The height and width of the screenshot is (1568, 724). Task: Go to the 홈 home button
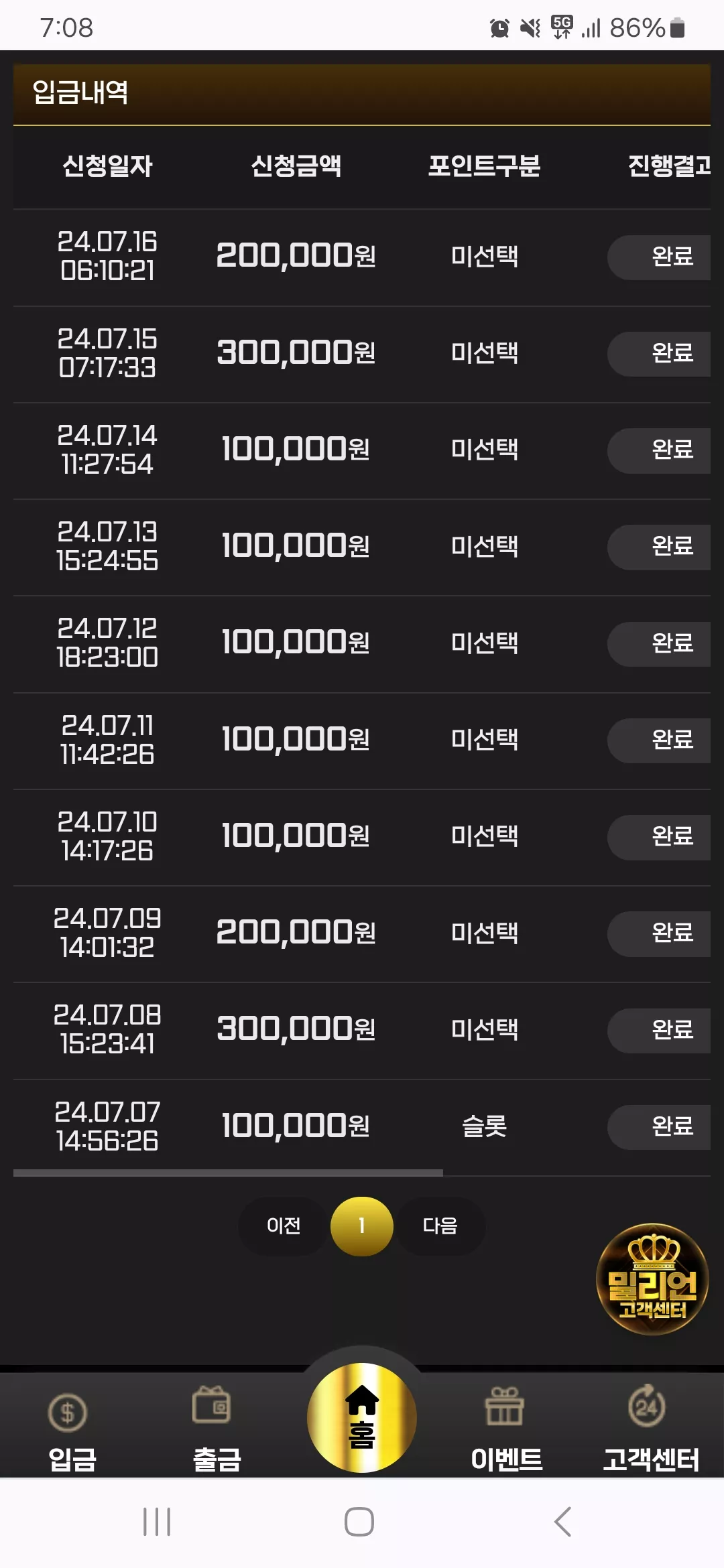[x=362, y=1417]
